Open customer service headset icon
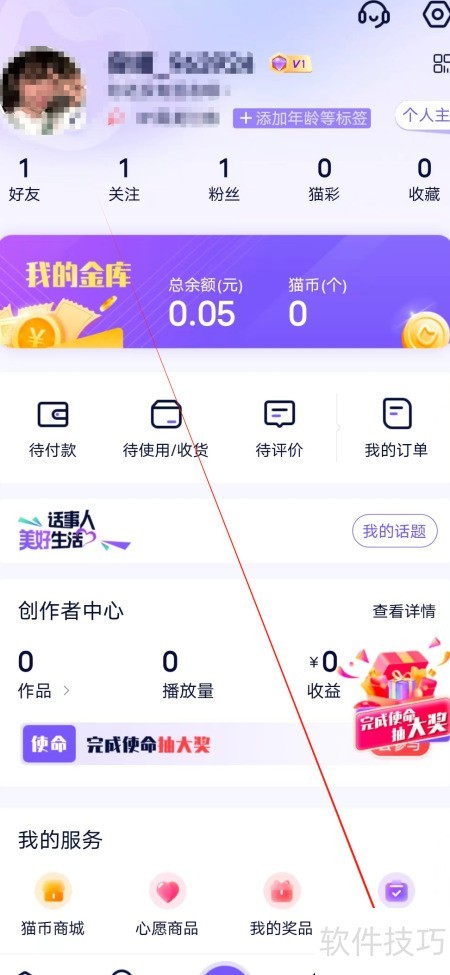The height and width of the screenshot is (975, 450). [x=374, y=14]
